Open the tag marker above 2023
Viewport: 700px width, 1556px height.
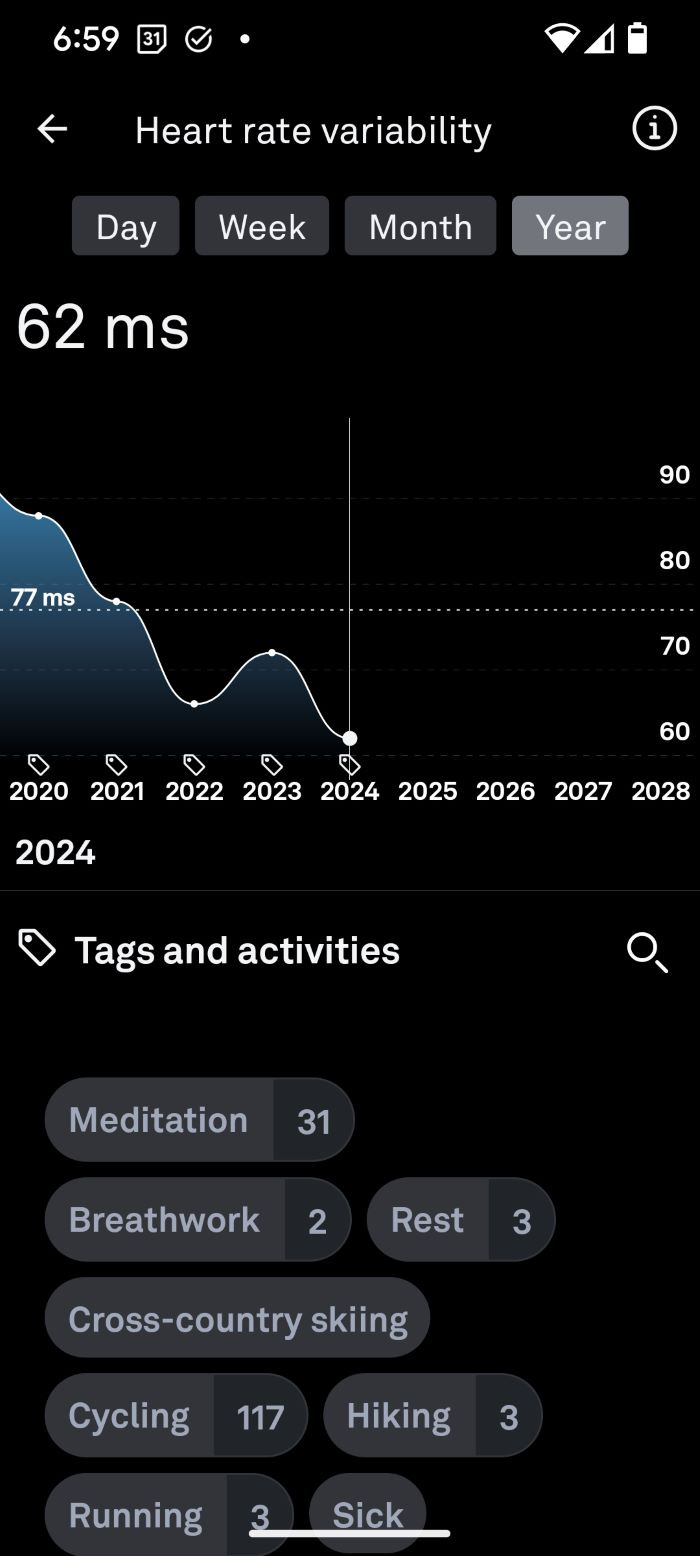point(272,765)
